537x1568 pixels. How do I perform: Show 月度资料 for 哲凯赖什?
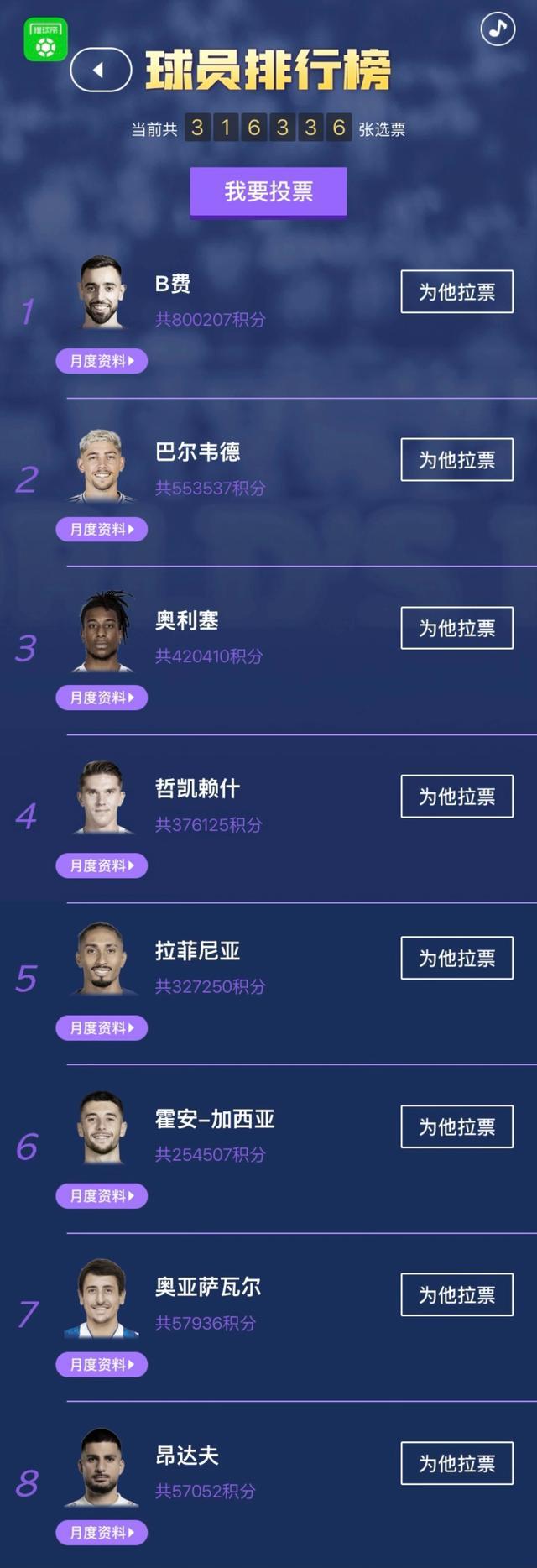coord(102,865)
